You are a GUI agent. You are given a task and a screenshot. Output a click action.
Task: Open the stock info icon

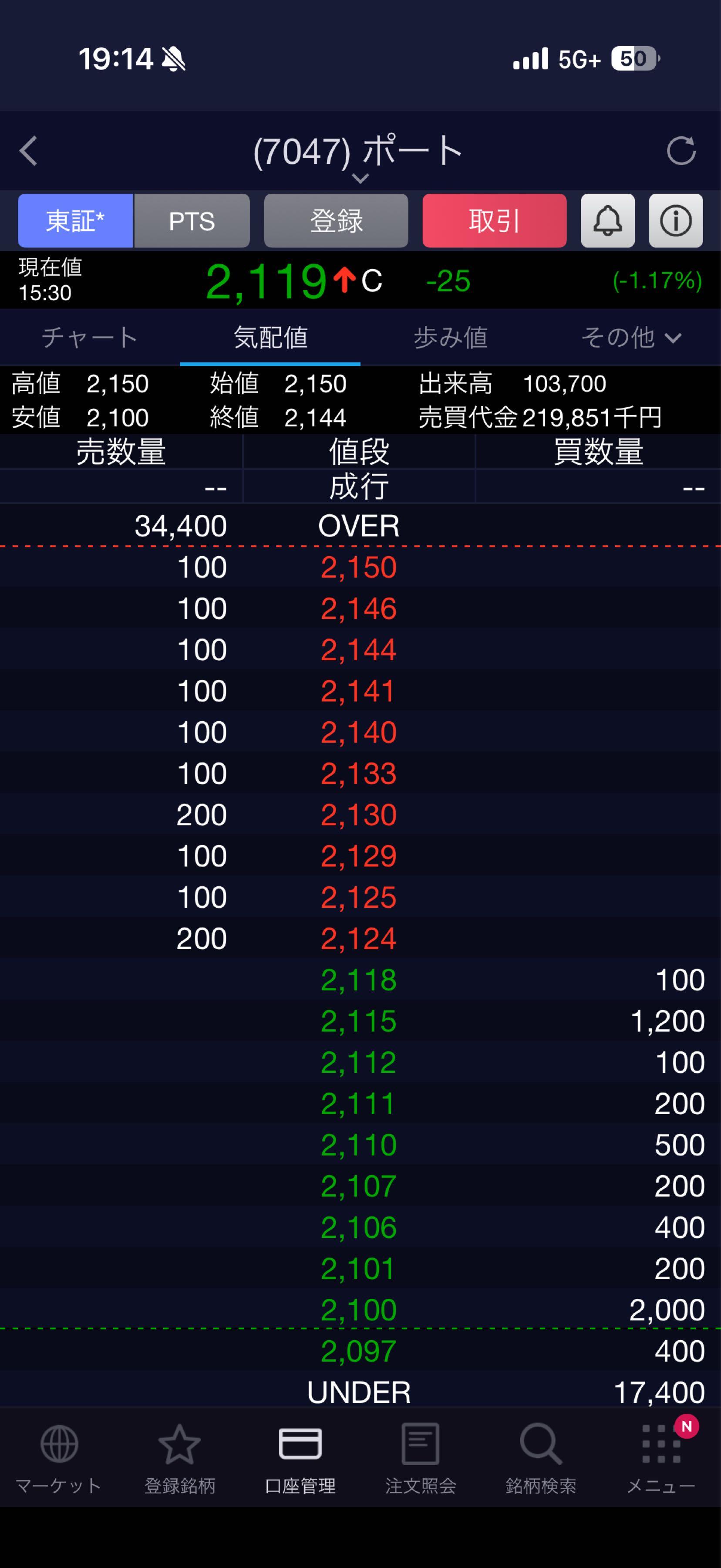(675, 221)
